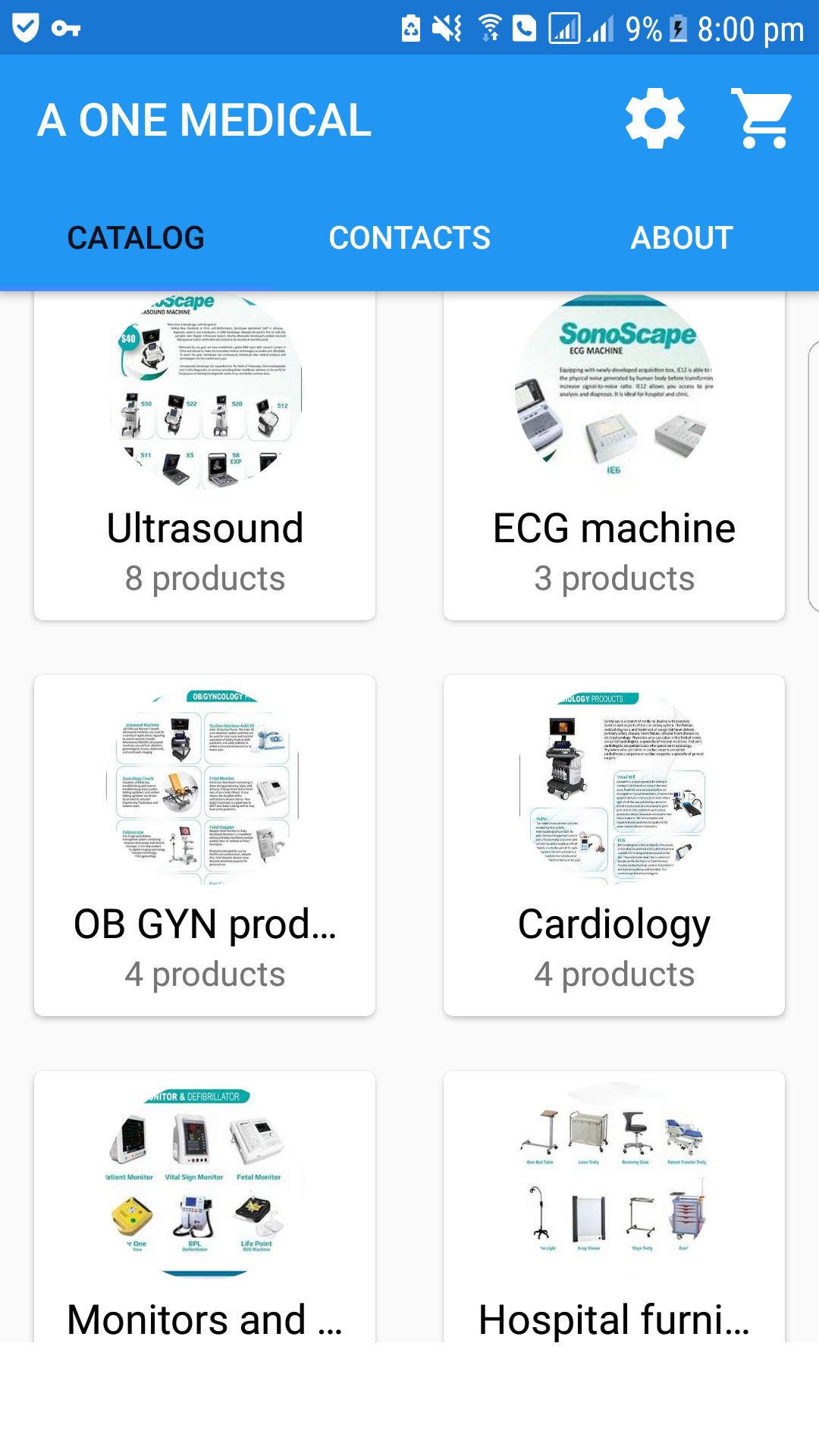Switch to the CONTACTS tab
Image resolution: width=819 pixels, height=1456 pixels.
pos(409,237)
